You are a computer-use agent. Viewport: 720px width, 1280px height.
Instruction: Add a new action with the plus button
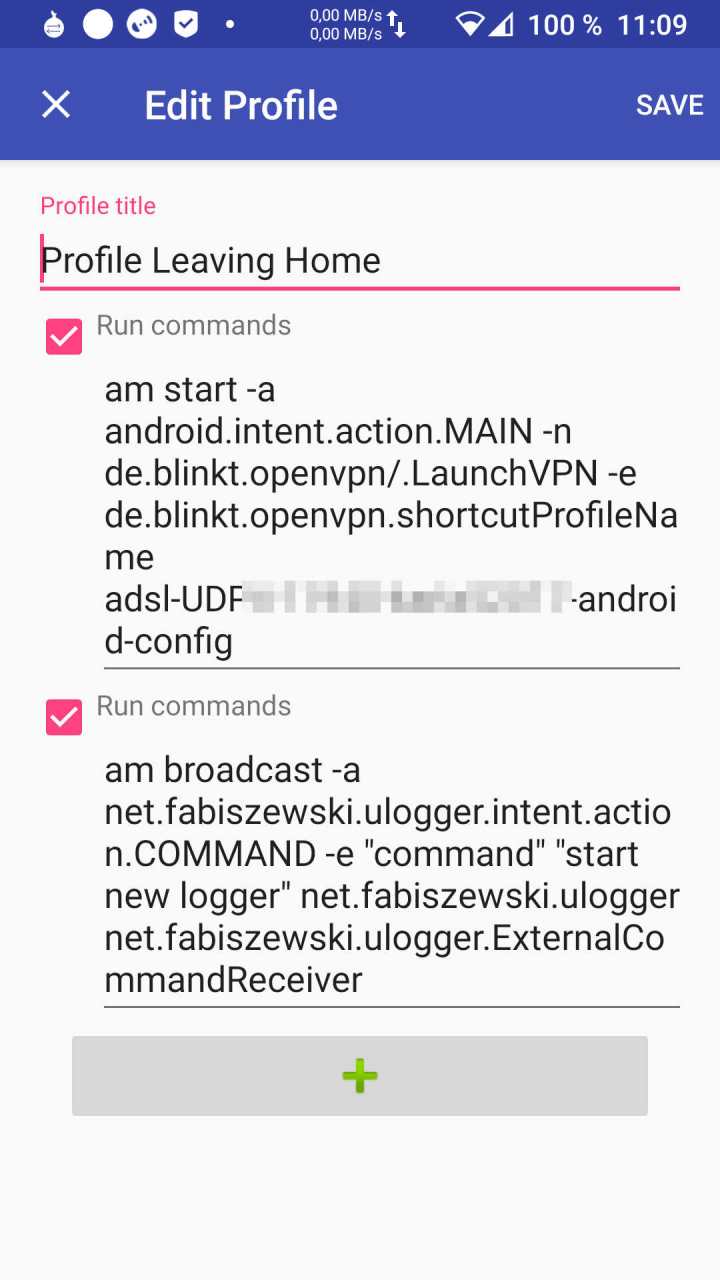(359, 1076)
